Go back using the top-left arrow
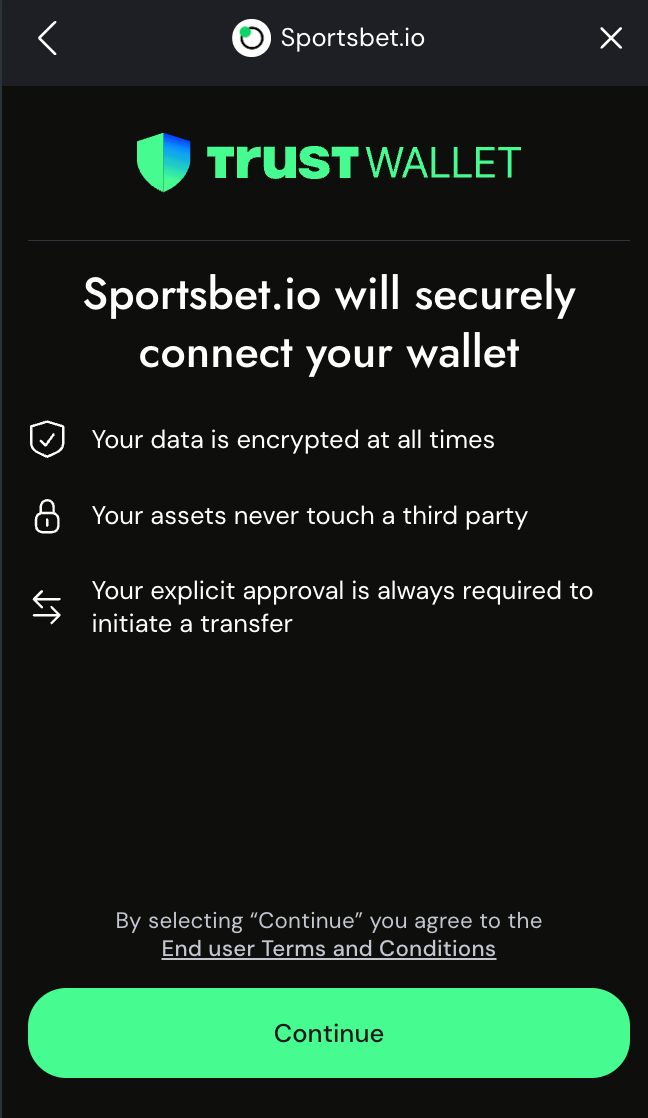 [47, 39]
